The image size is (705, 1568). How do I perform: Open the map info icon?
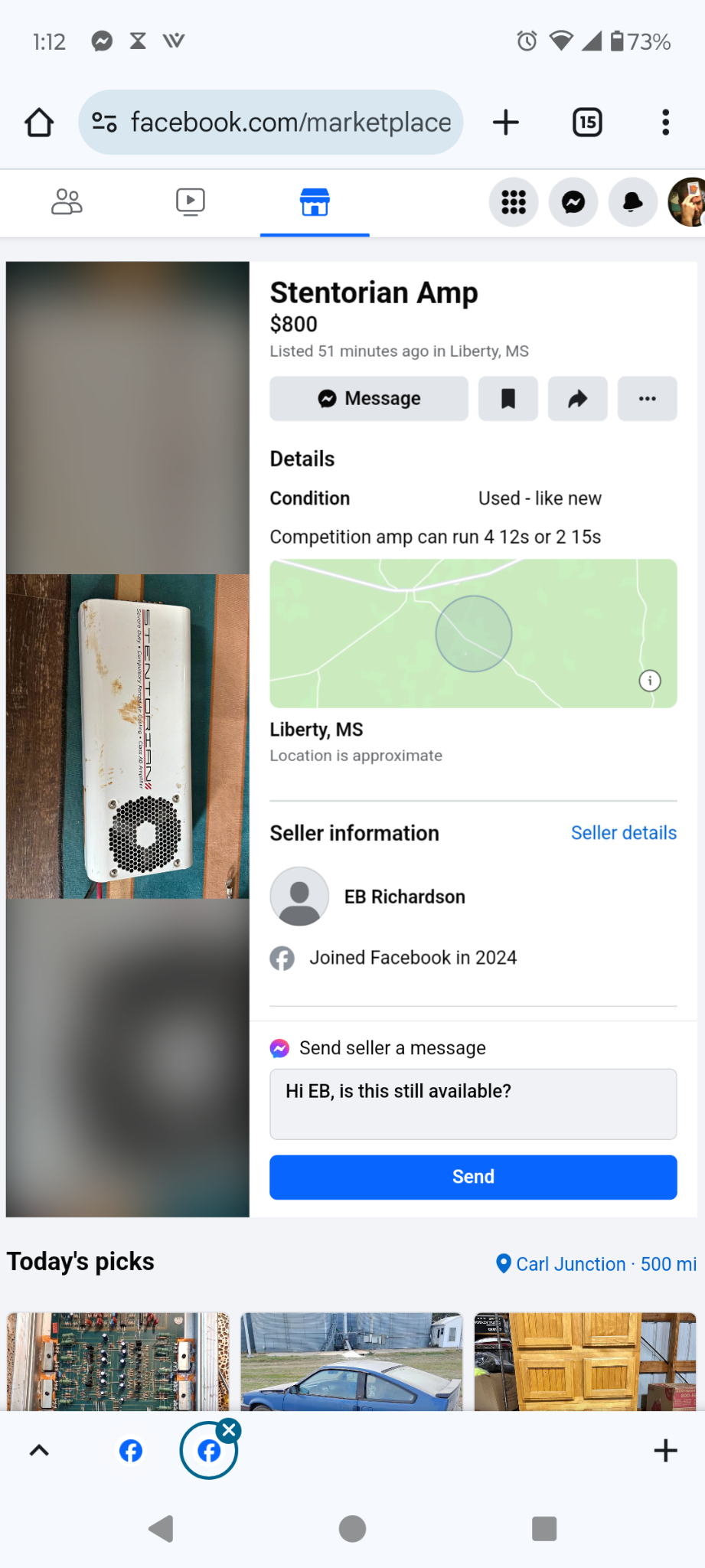pyautogui.click(x=650, y=681)
